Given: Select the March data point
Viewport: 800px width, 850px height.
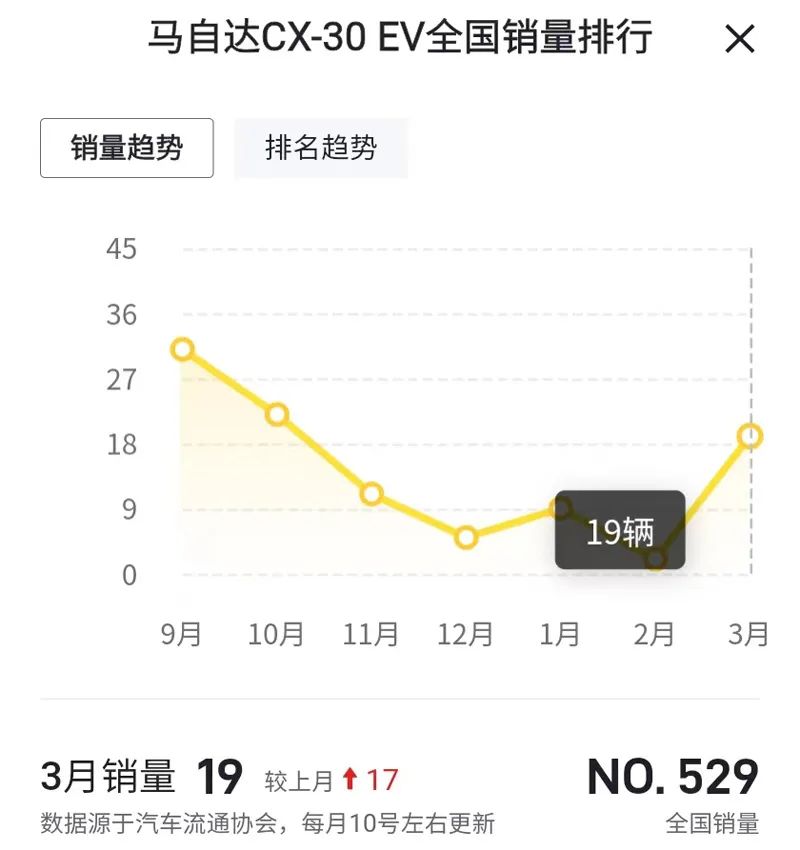Looking at the screenshot, I should [749, 435].
